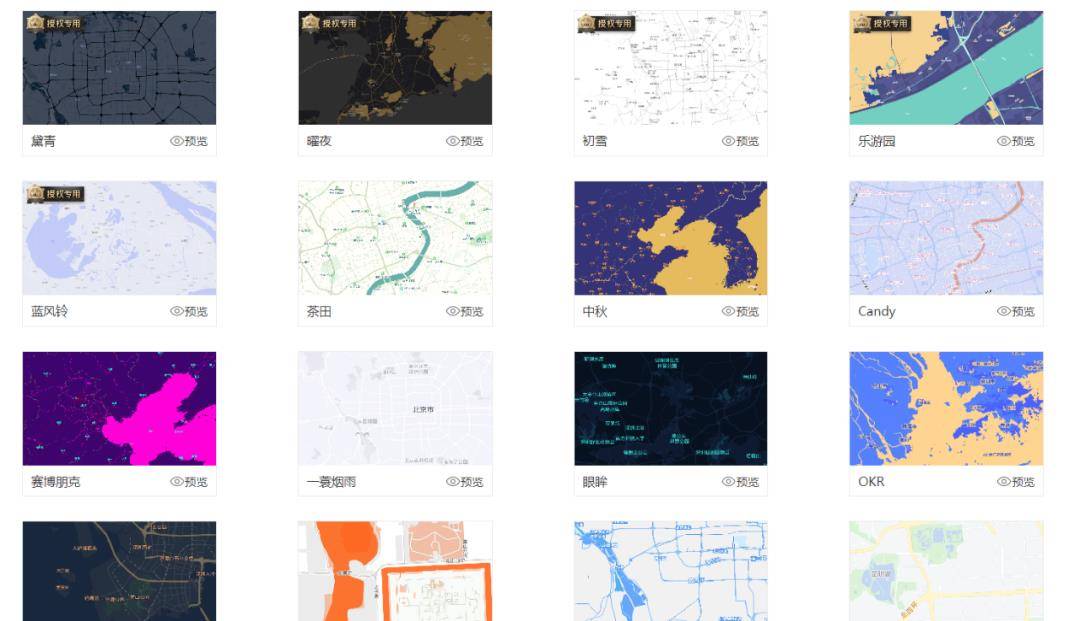Preview the 曜夜 map style
Screen dimensions: 1080x621
[465, 141]
